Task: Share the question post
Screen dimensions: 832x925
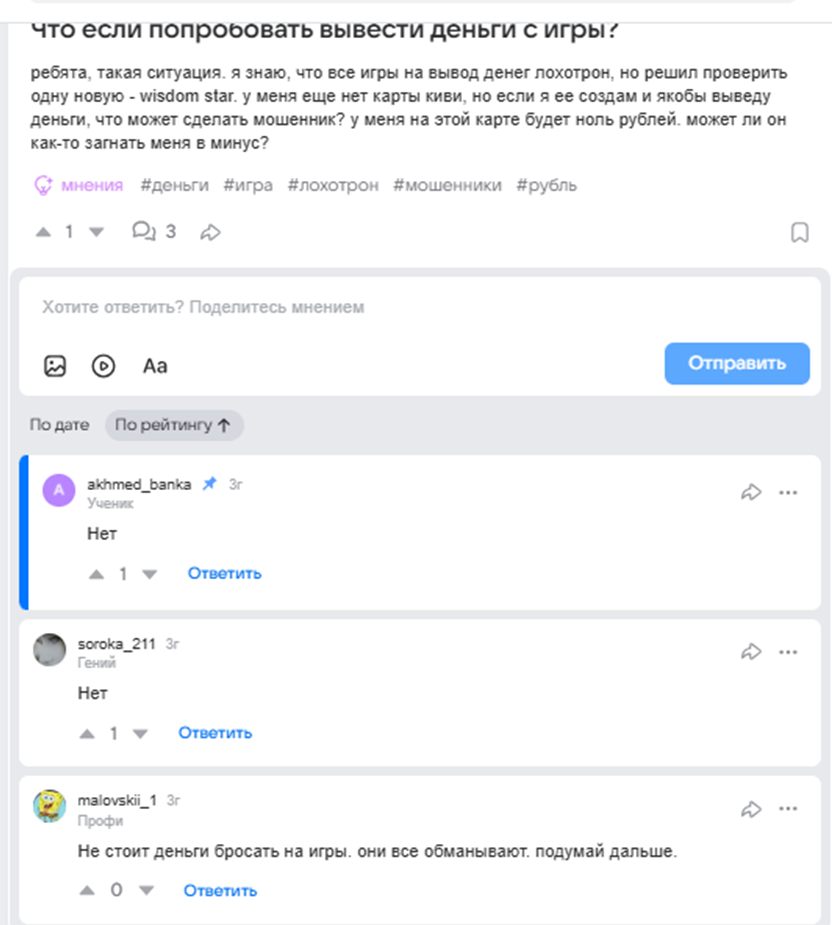Action: [210, 232]
